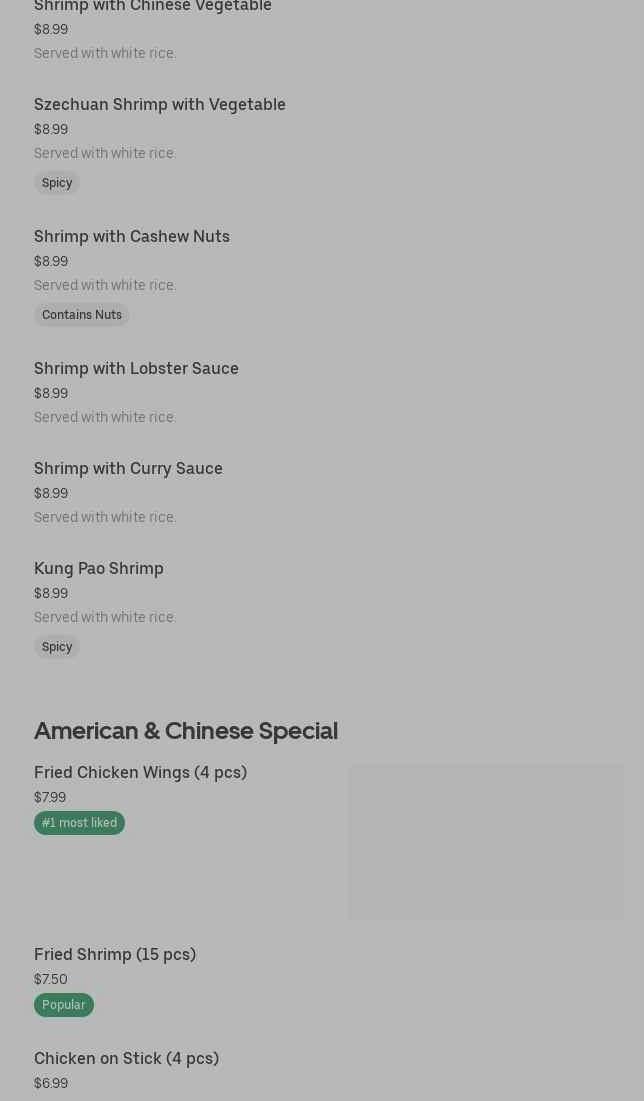The image size is (644, 1101).
Task: Open Shrimp with Curry Sauce item
Action: point(128,468)
